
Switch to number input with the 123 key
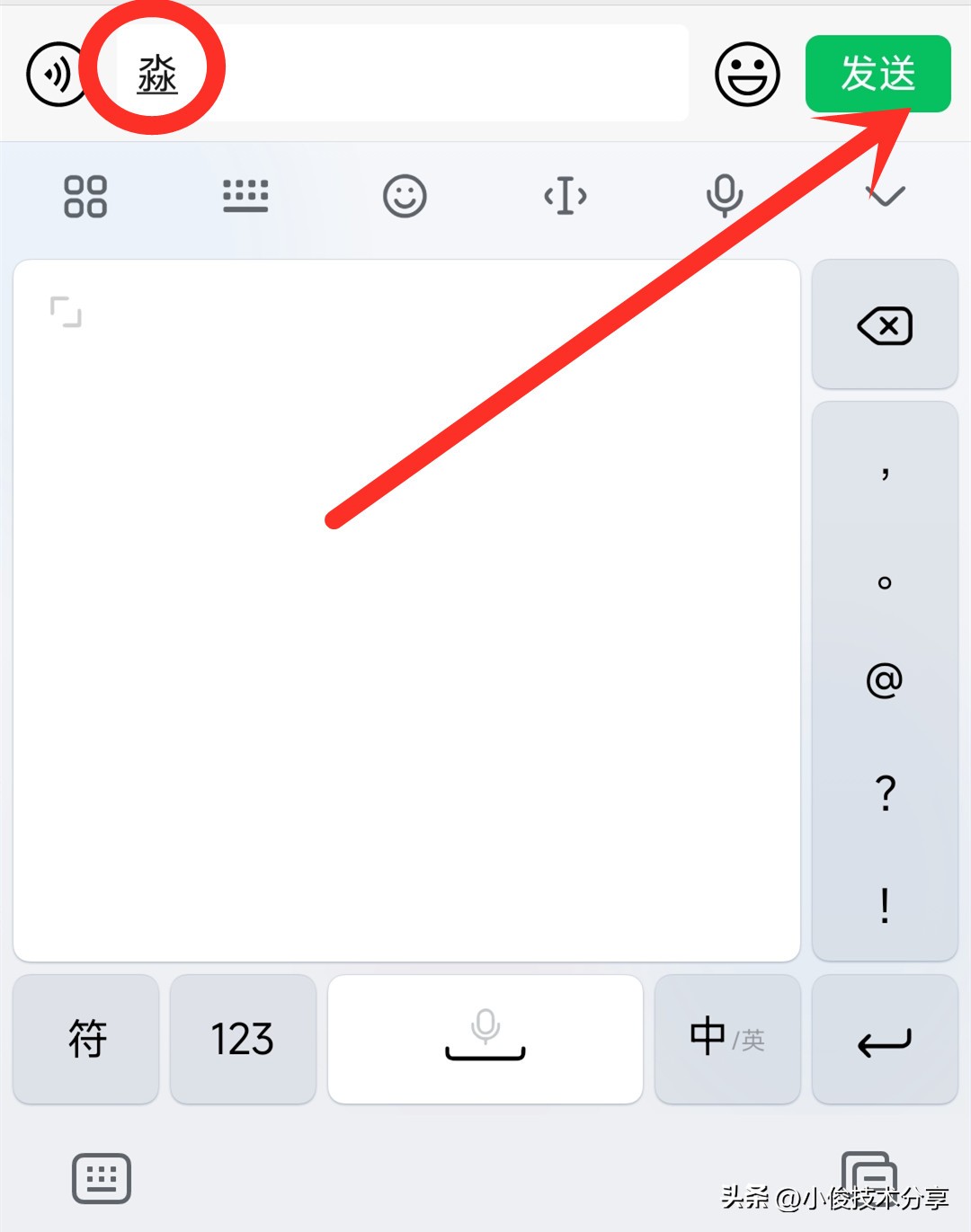tap(243, 1039)
